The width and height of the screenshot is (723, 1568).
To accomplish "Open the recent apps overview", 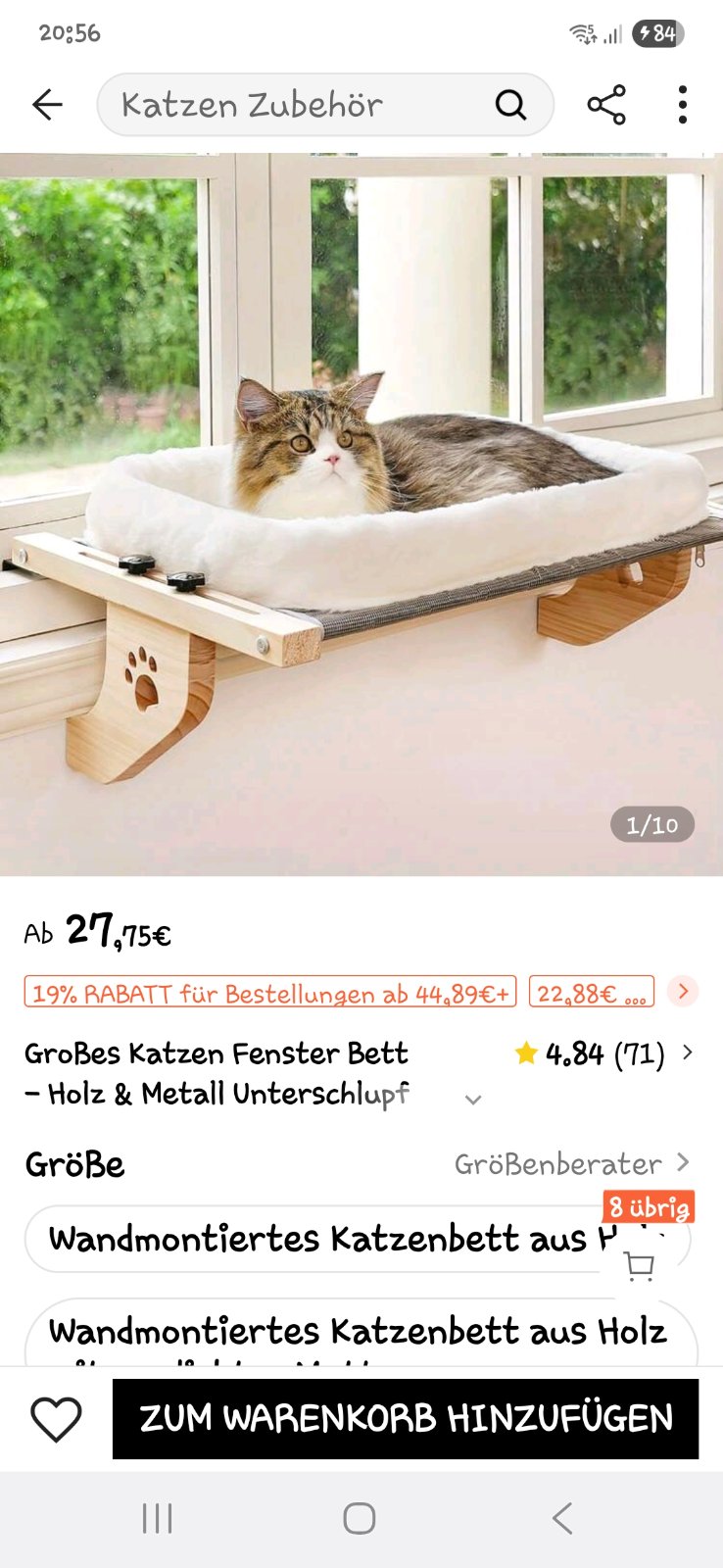I will tap(157, 1518).
